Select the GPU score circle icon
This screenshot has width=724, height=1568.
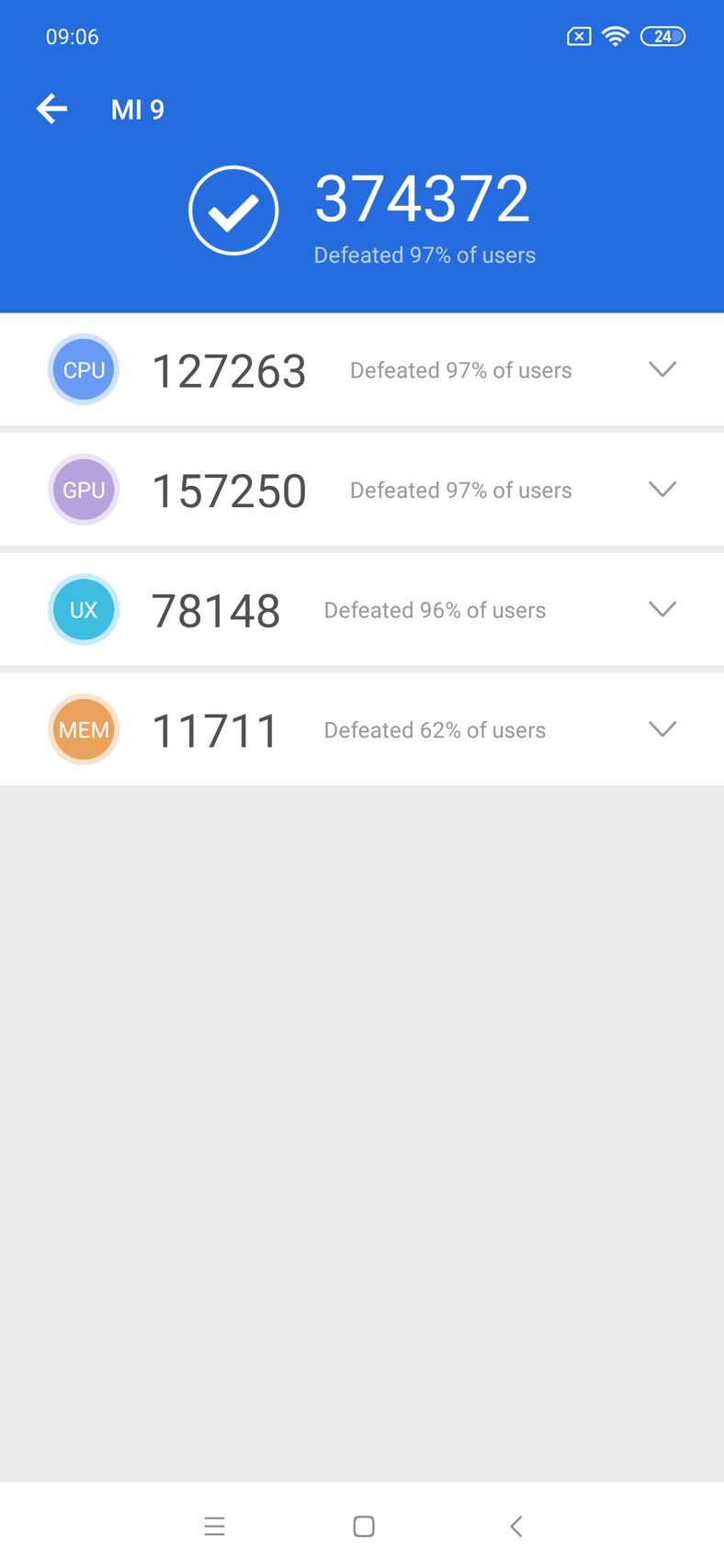pyautogui.click(x=84, y=490)
